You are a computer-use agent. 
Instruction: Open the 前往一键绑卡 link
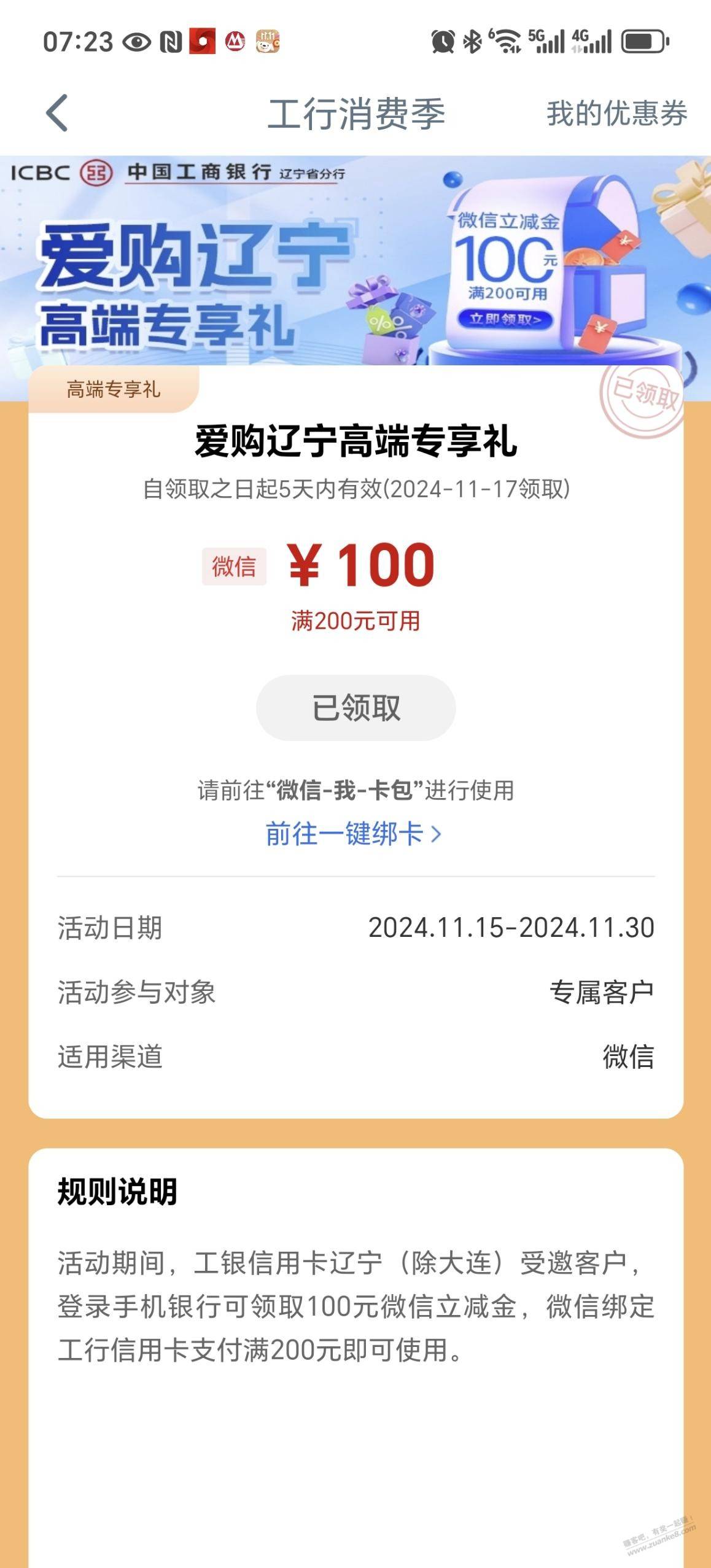click(354, 834)
